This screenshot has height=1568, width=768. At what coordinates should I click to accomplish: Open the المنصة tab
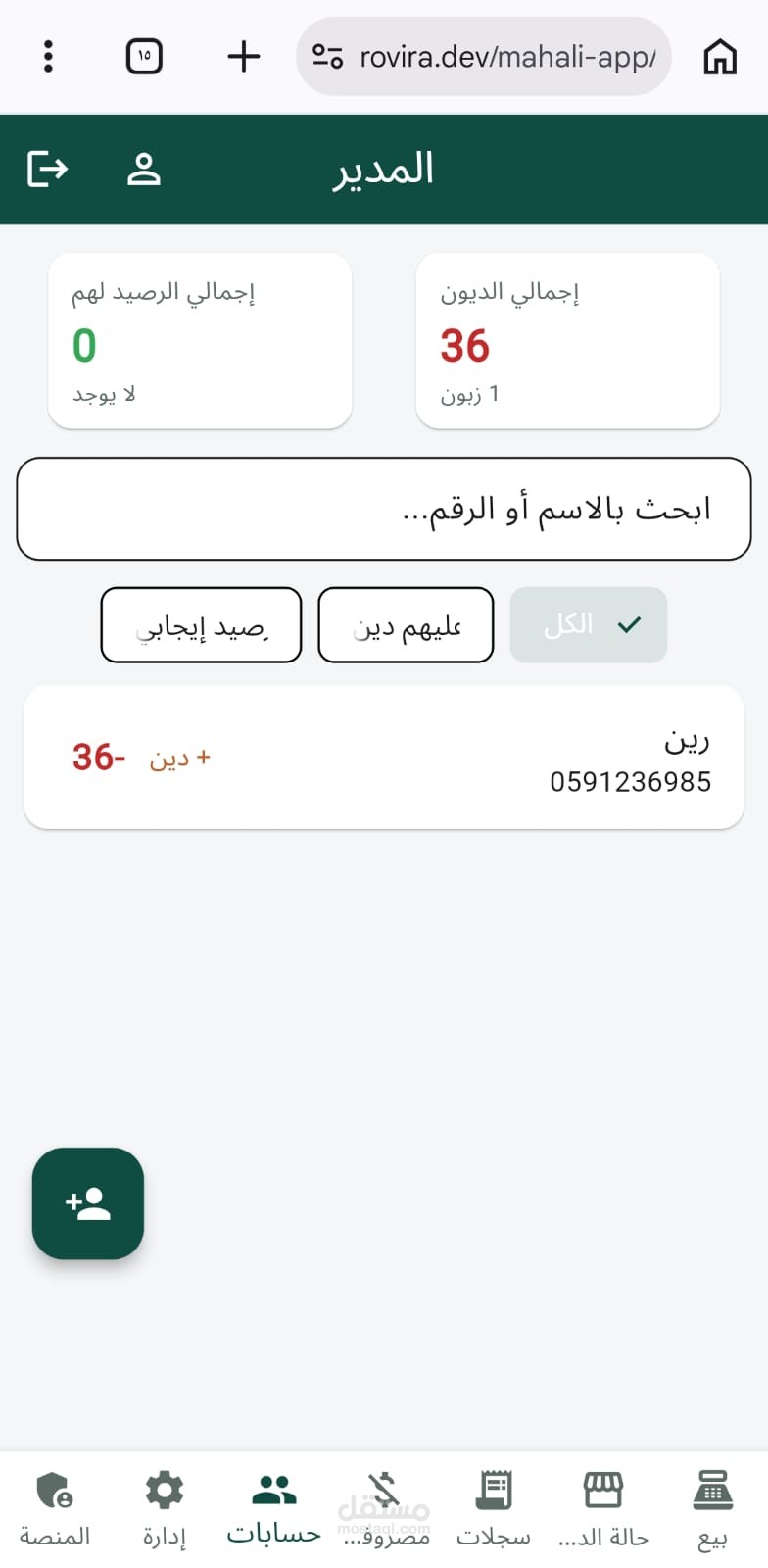(x=55, y=1509)
